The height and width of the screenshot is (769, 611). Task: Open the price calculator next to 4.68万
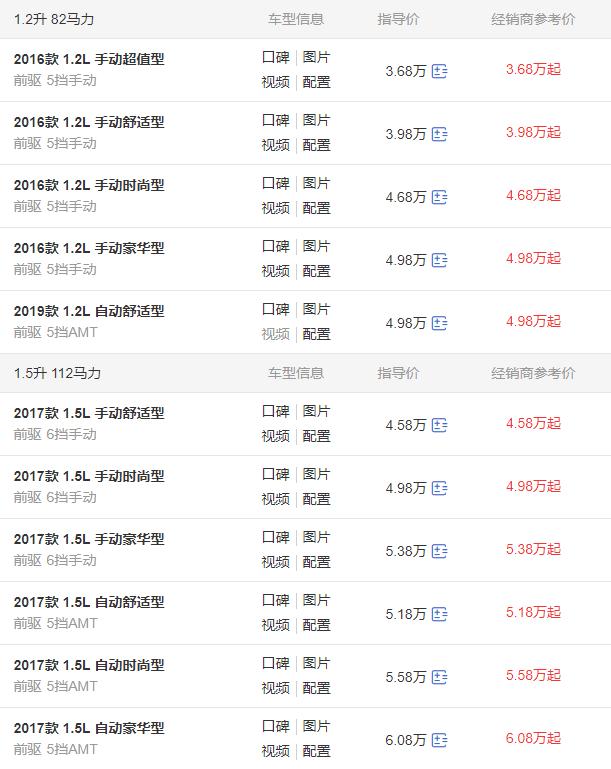point(440,197)
